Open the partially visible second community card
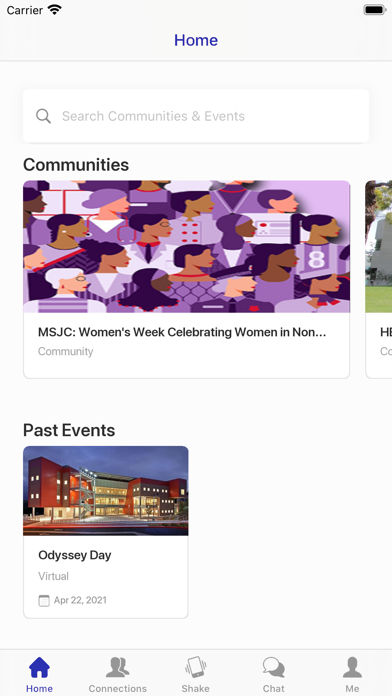 (x=379, y=279)
